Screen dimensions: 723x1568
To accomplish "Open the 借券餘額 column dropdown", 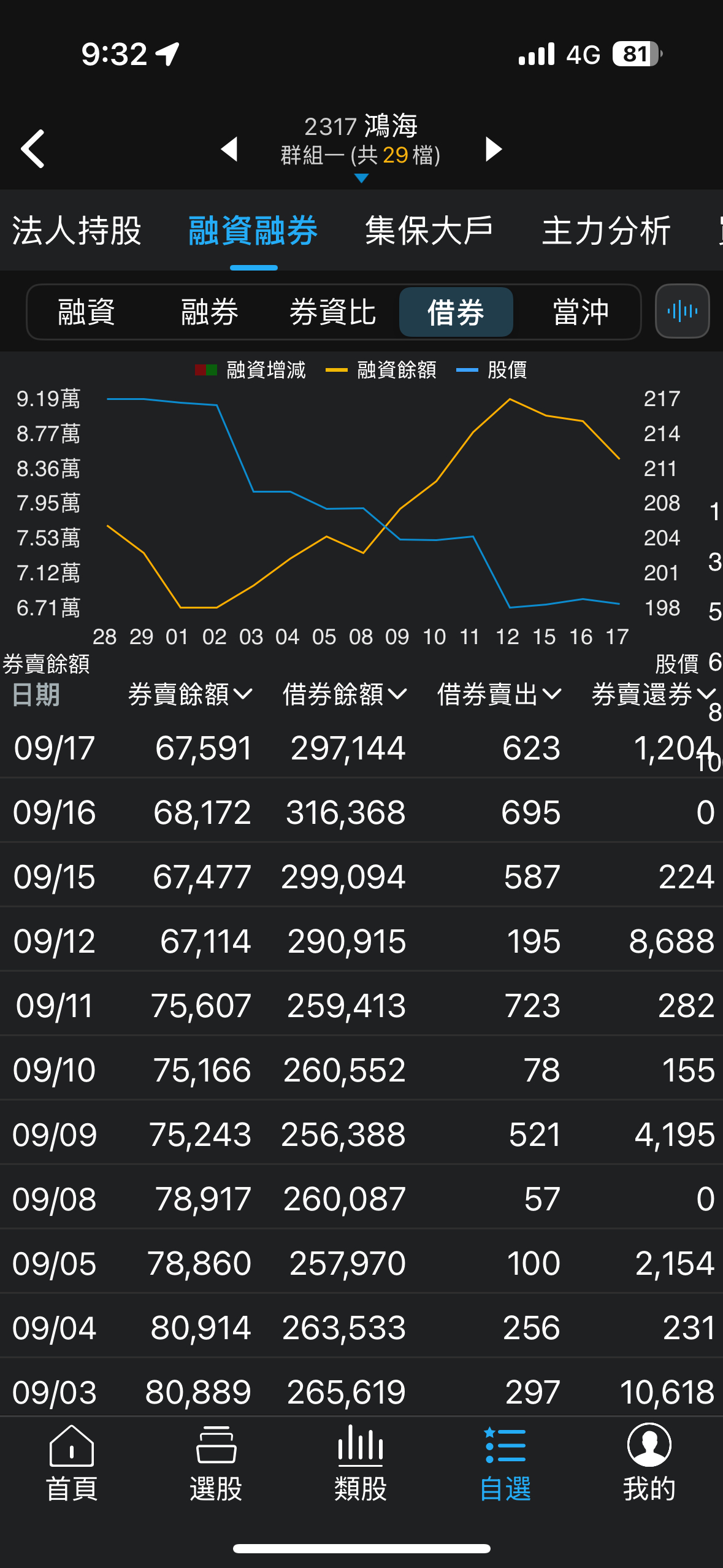I will pos(345,695).
